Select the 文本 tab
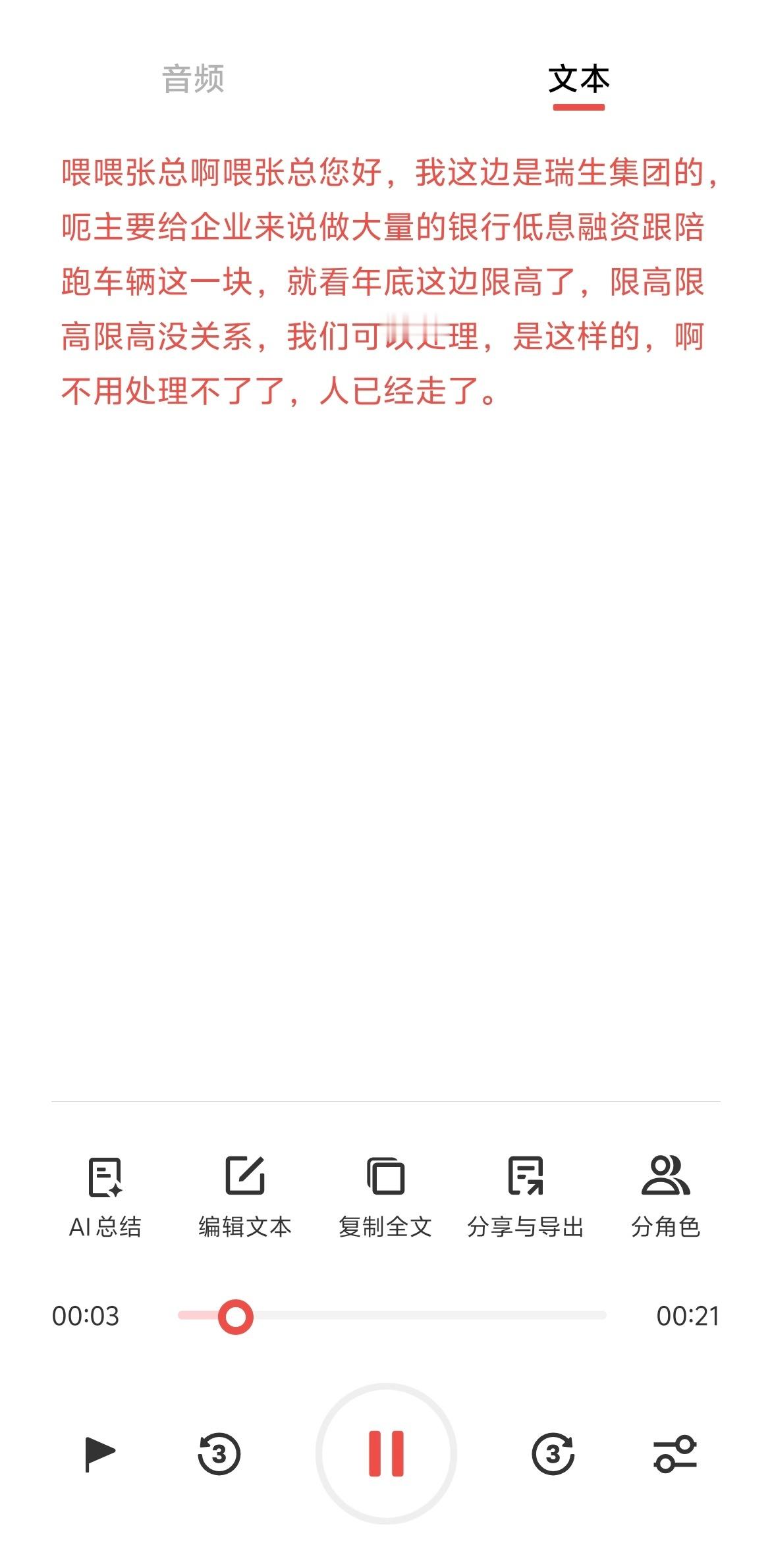Screen dimensions: 772x1568 (x=578, y=80)
